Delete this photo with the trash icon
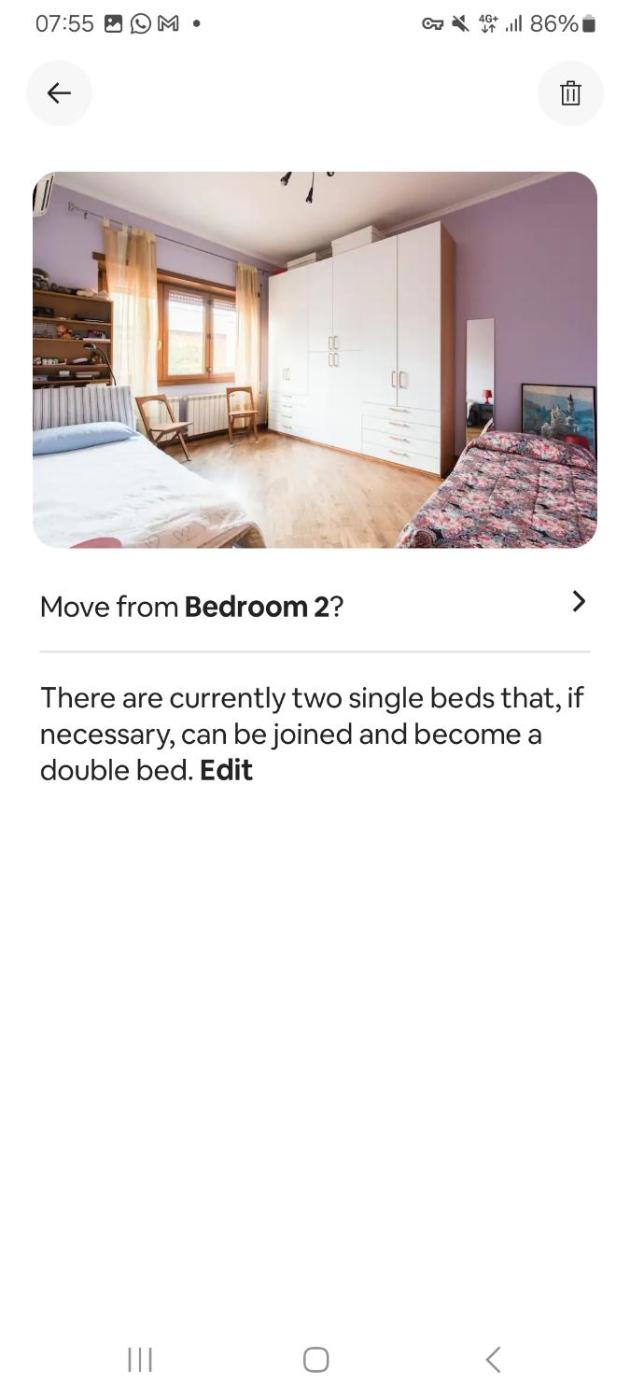This screenshot has height=1400, width=630. tap(570, 93)
